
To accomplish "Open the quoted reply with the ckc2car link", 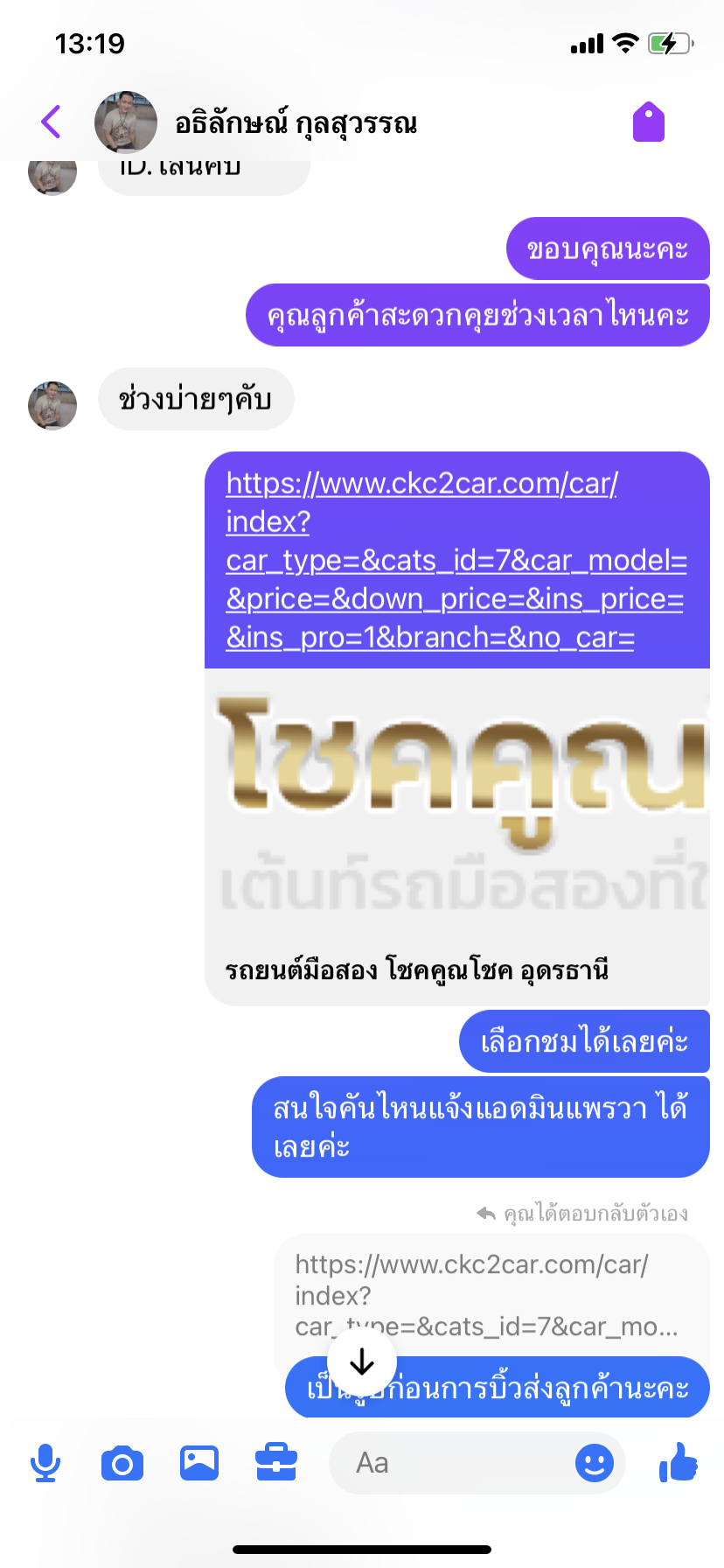I will (491, 1295).
